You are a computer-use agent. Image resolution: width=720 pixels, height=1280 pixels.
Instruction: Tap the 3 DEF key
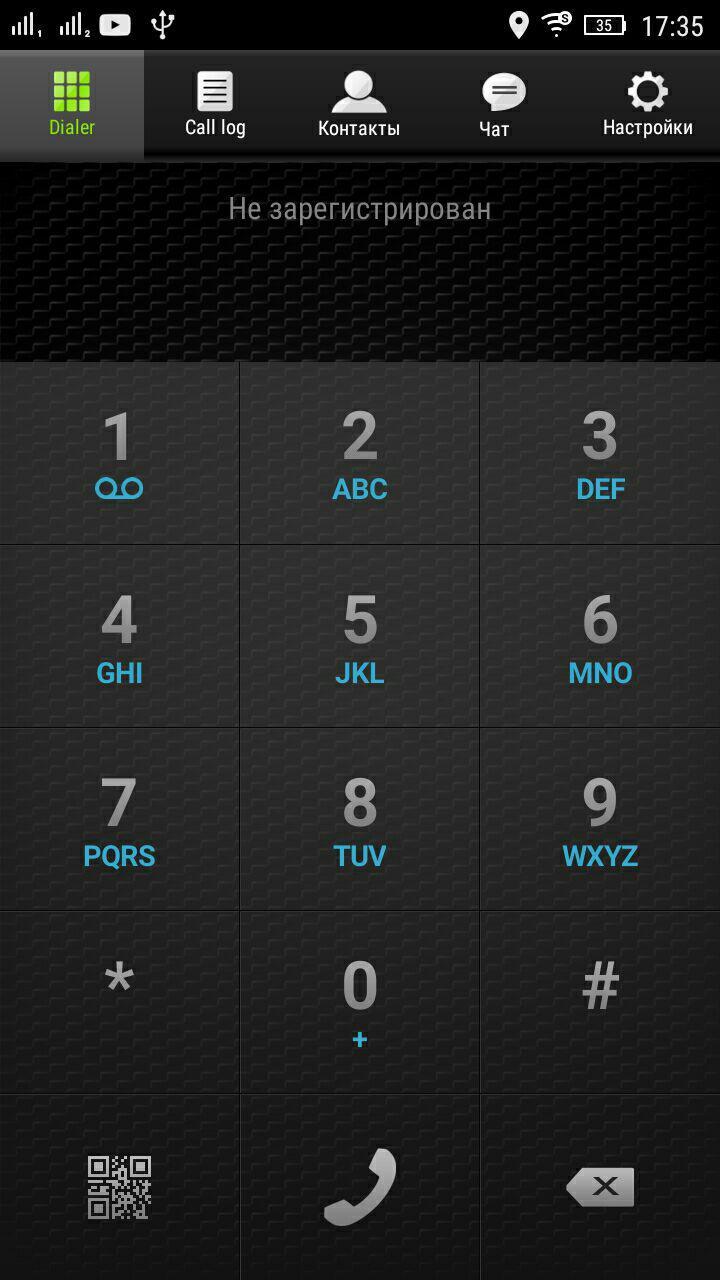(600, 454)
